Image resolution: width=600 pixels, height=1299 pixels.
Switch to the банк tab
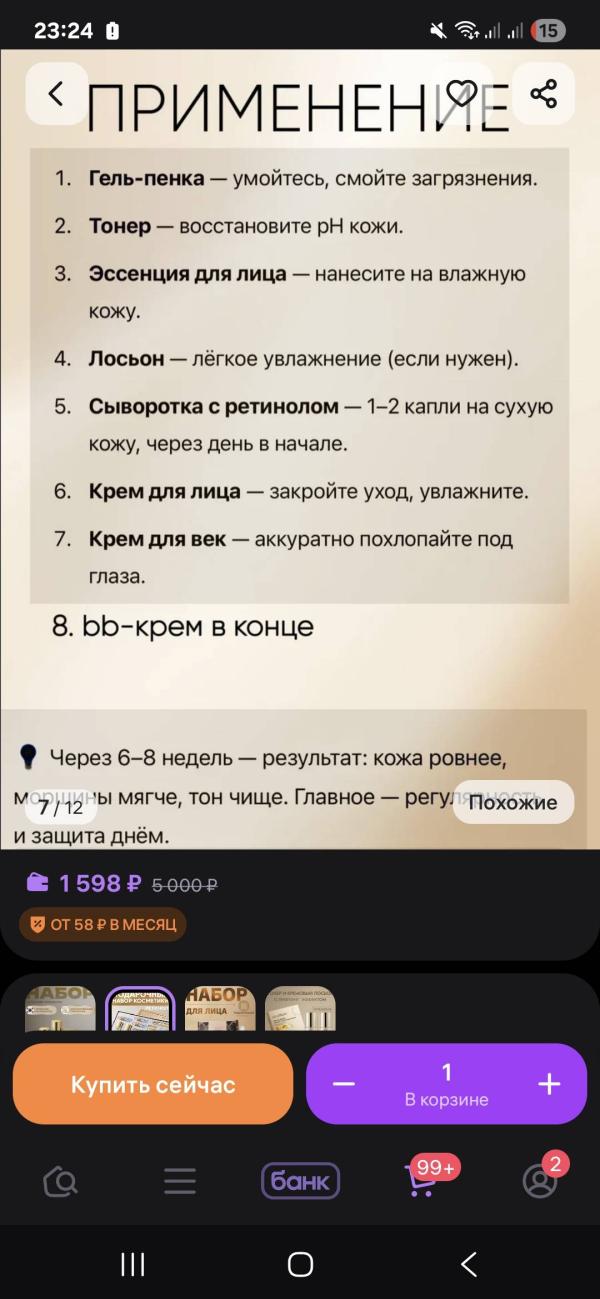300,1181
